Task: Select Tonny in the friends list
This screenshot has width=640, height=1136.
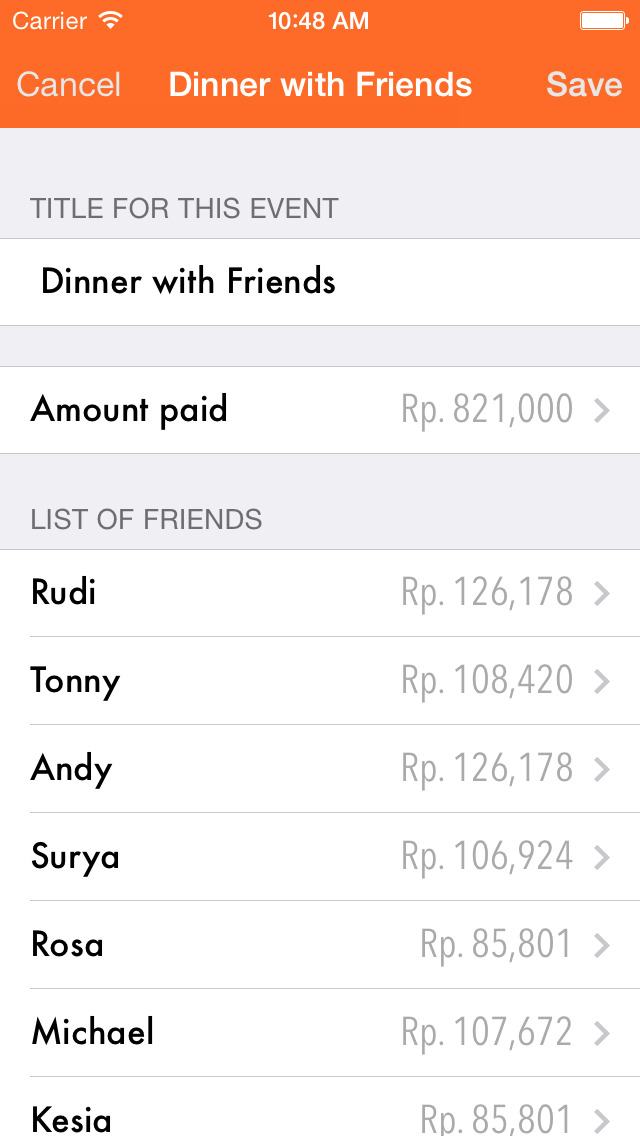Action: coord(320,681)
